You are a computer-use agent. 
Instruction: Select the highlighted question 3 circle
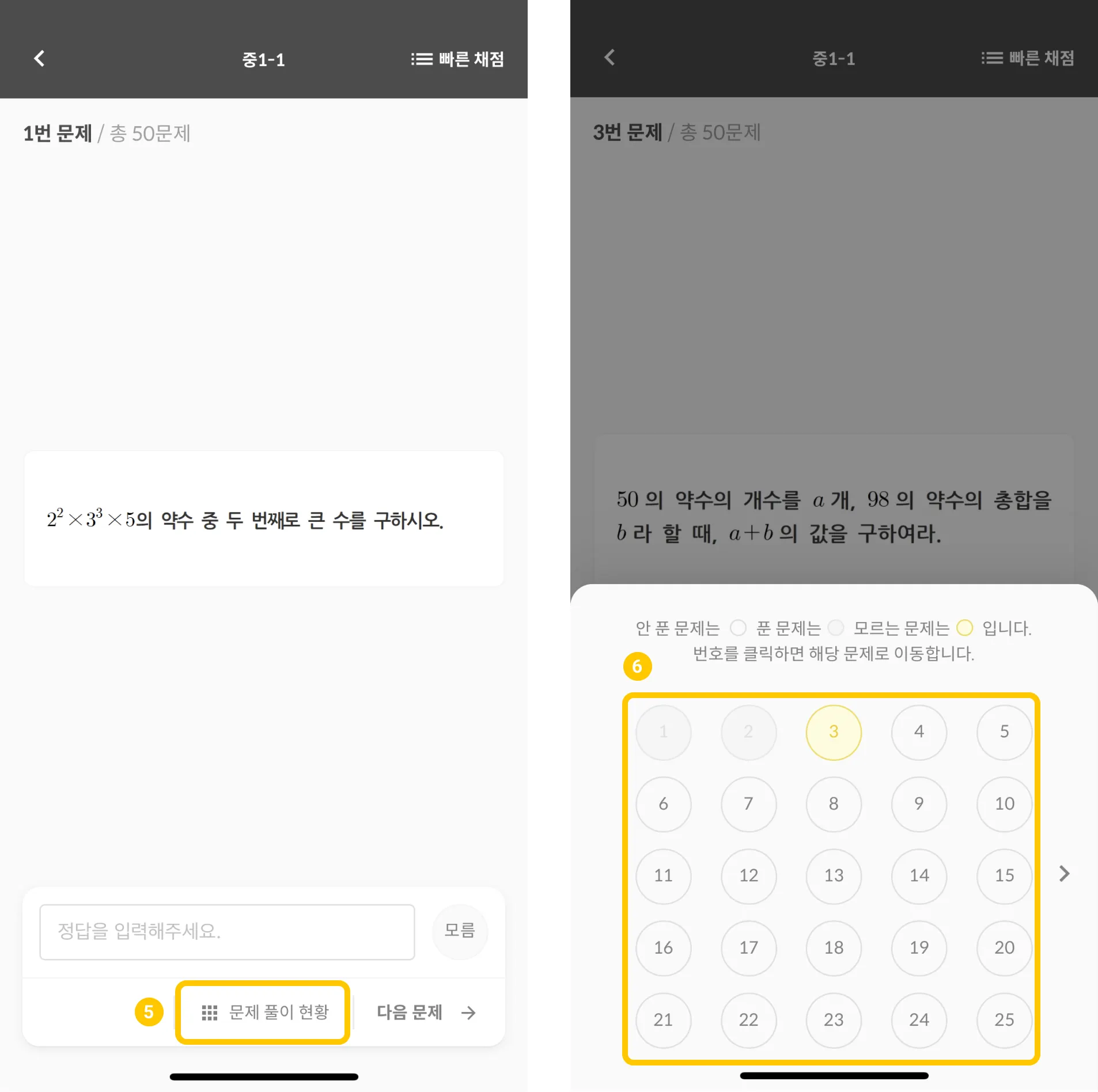click(833, 732)
